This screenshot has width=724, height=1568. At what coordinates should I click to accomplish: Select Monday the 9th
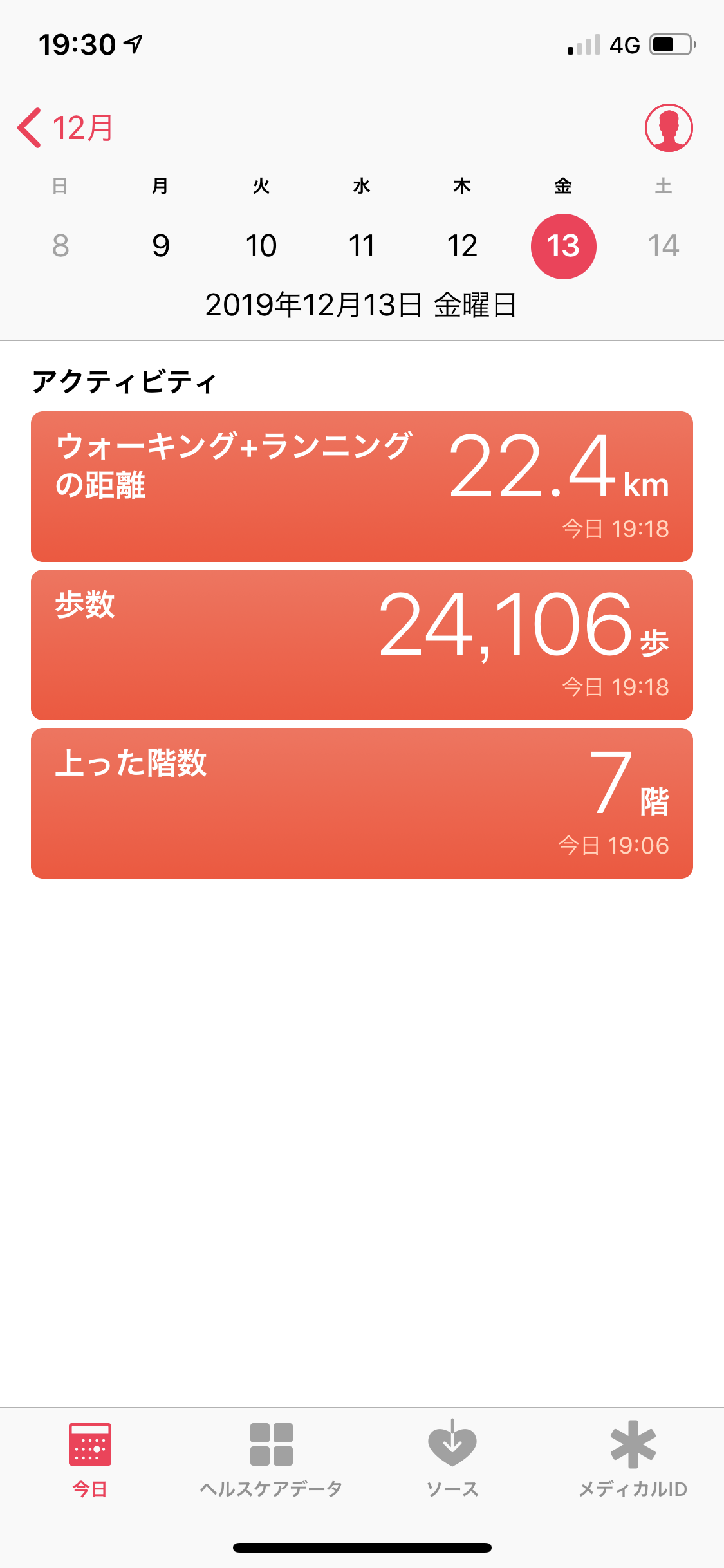pyautogui.click(x=161, y=245)
